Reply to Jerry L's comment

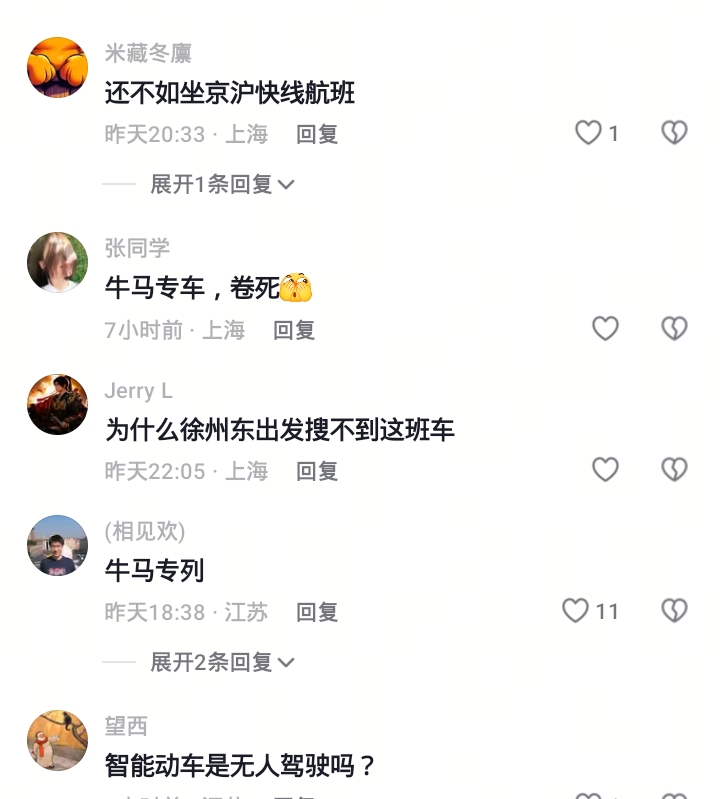[317, 471]
